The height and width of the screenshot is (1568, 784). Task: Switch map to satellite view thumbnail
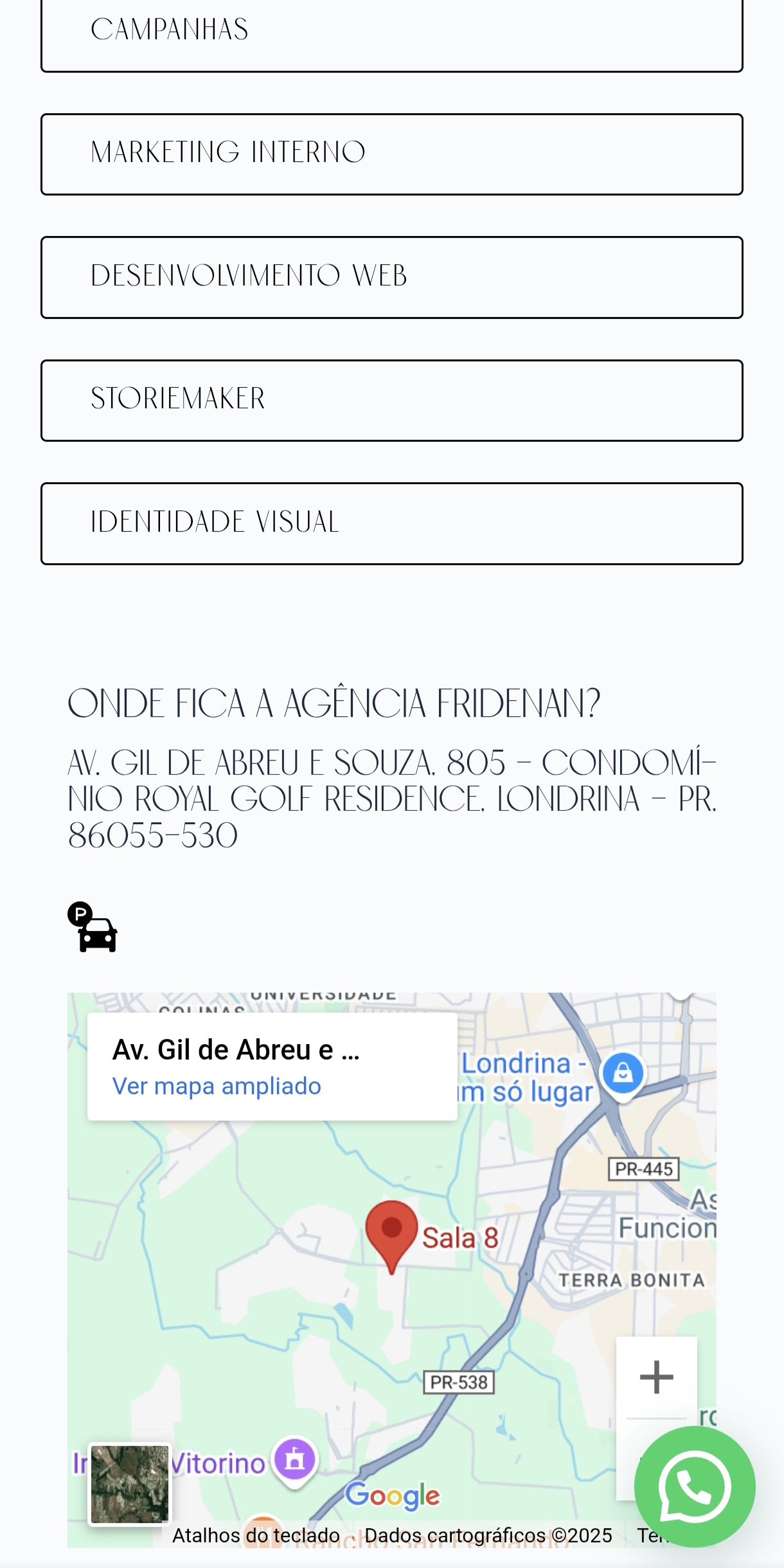[x=130, y=1484]
